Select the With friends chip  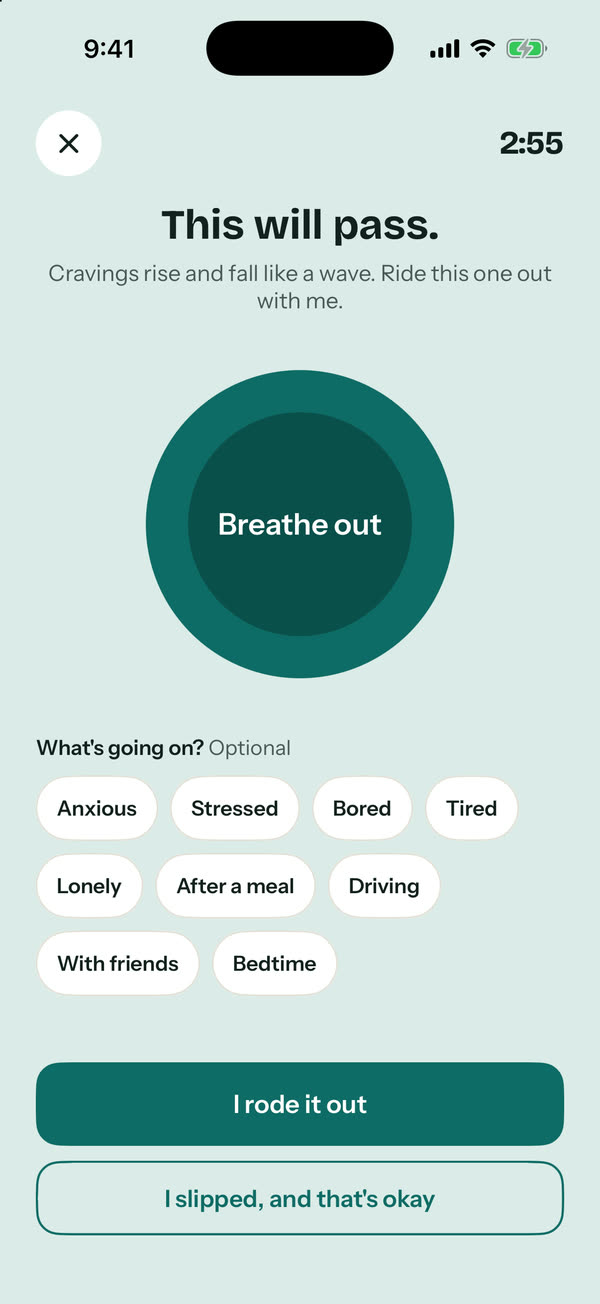point(118,964)
